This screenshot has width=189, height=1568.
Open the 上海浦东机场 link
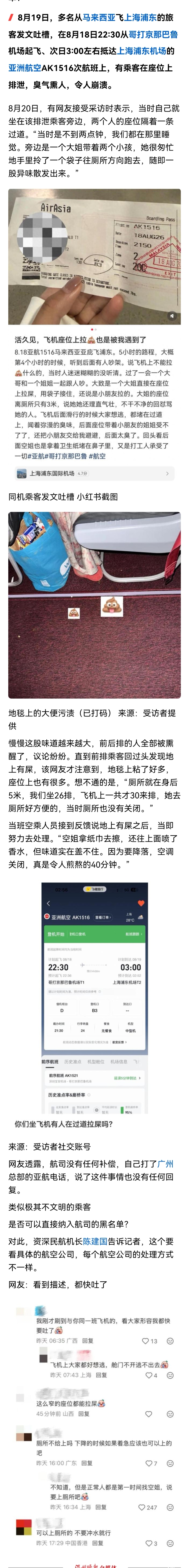click(x=141, y=51)
